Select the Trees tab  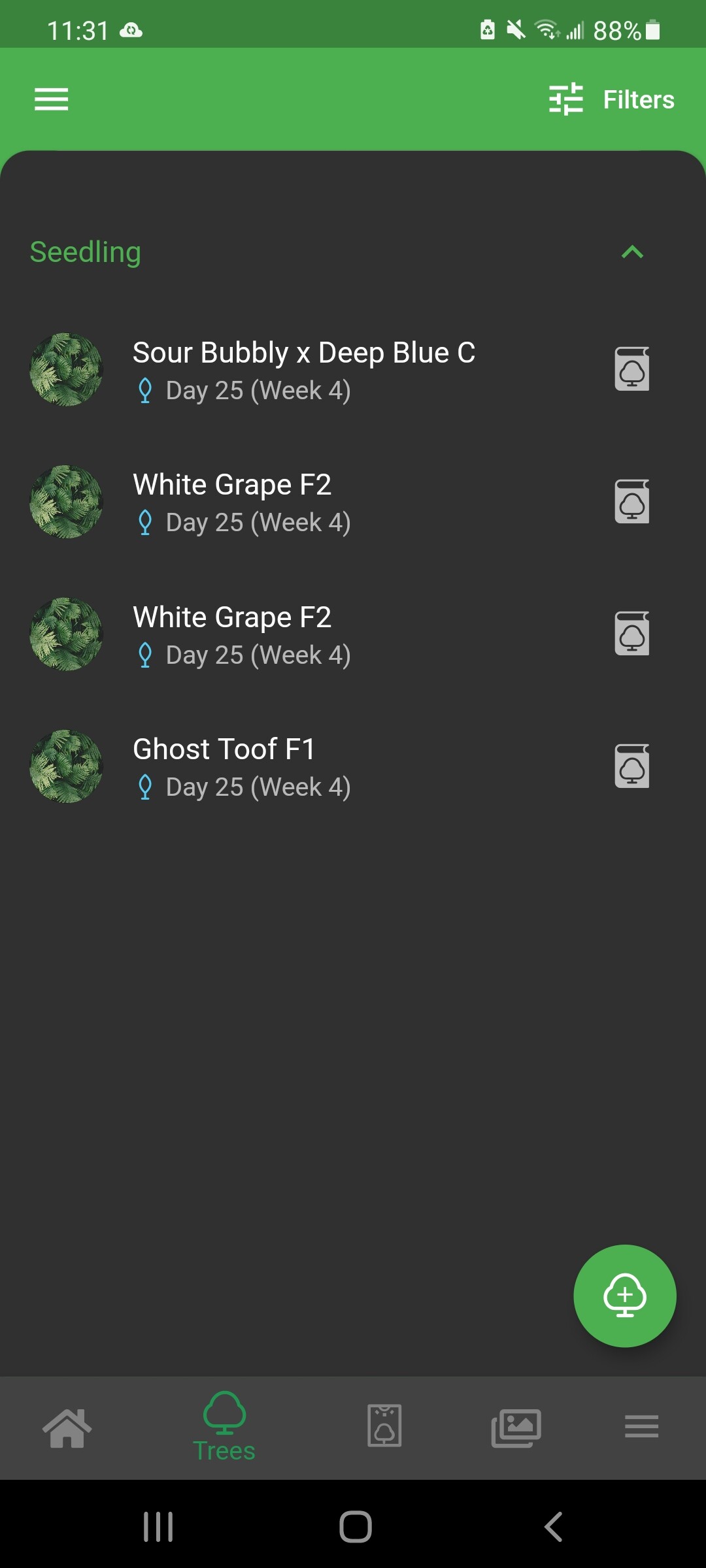(x=224, y=1428)
